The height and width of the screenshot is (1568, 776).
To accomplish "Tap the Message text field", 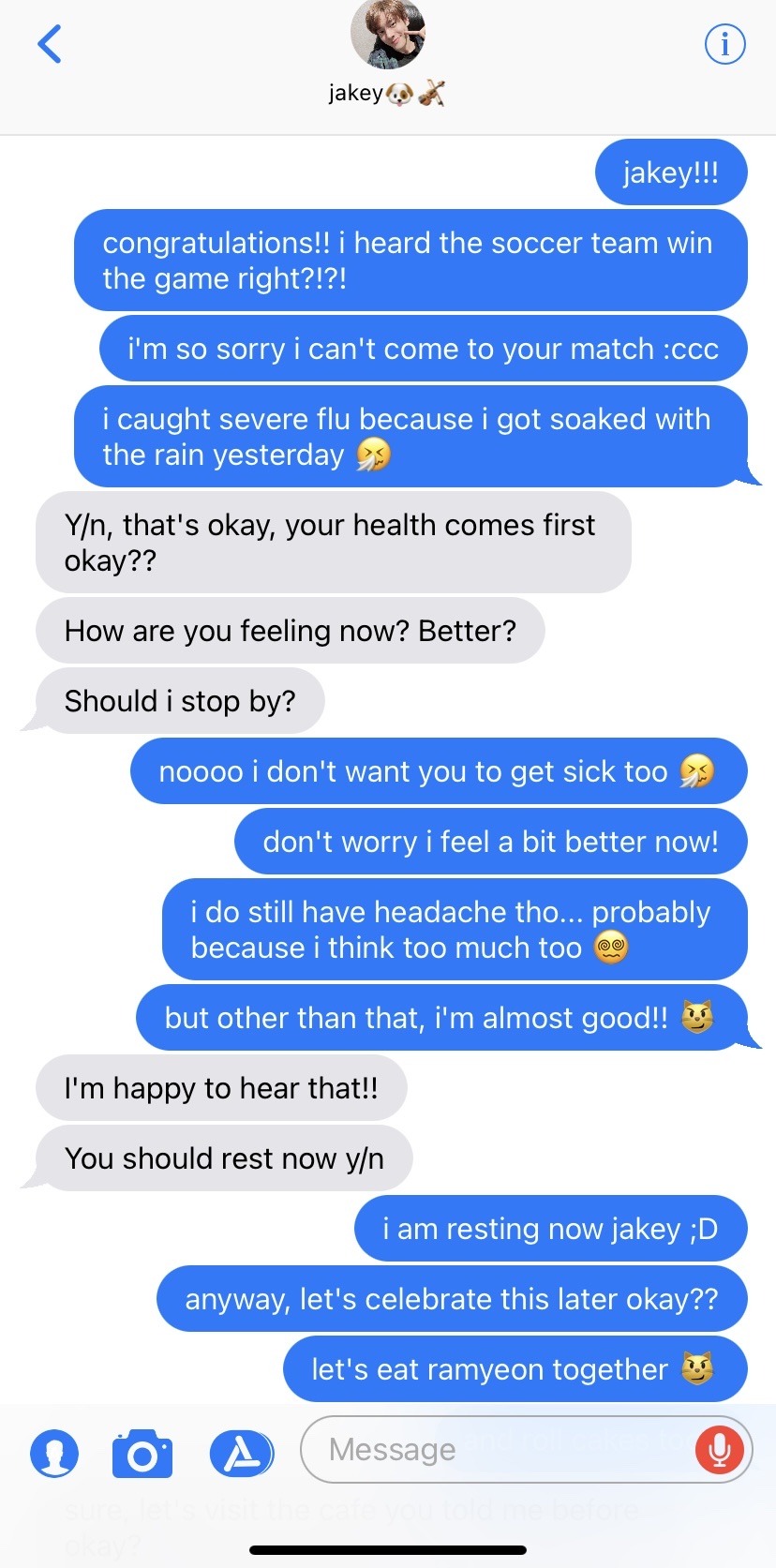I will tap(497, 1449).
